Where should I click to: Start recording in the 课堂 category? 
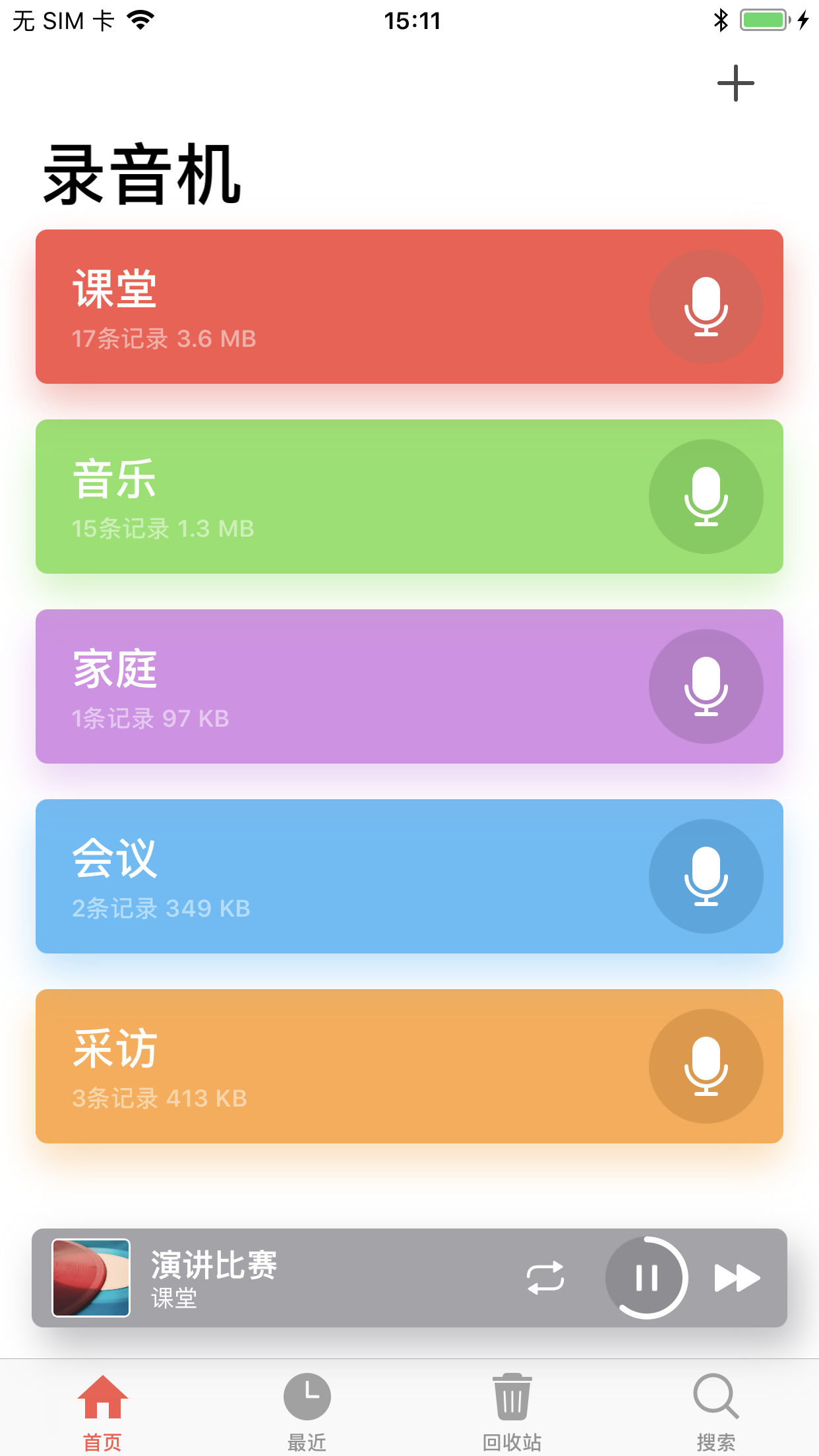(x=706, y=307)
